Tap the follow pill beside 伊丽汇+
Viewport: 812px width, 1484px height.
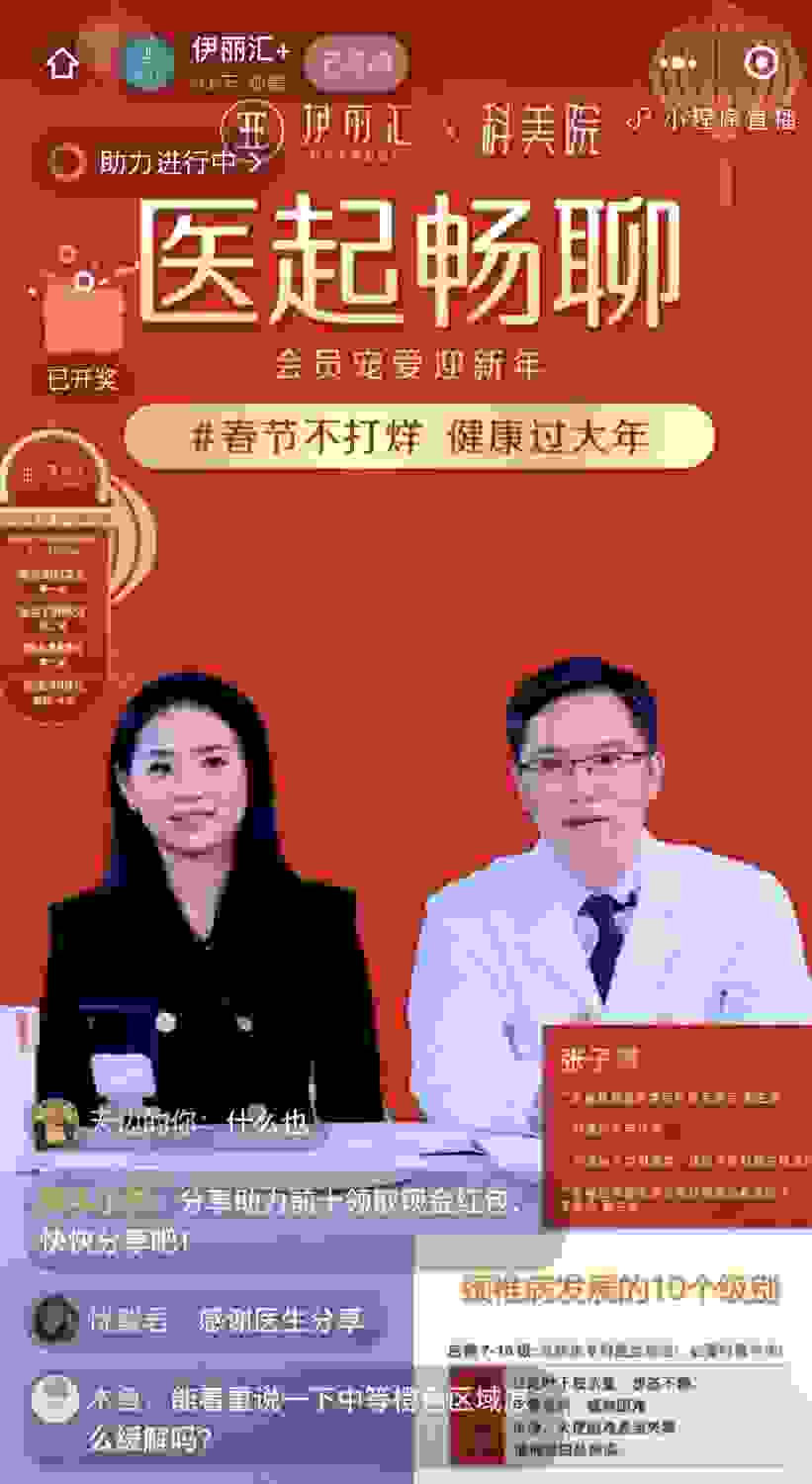pyautogui.click(x=355, y=64)
